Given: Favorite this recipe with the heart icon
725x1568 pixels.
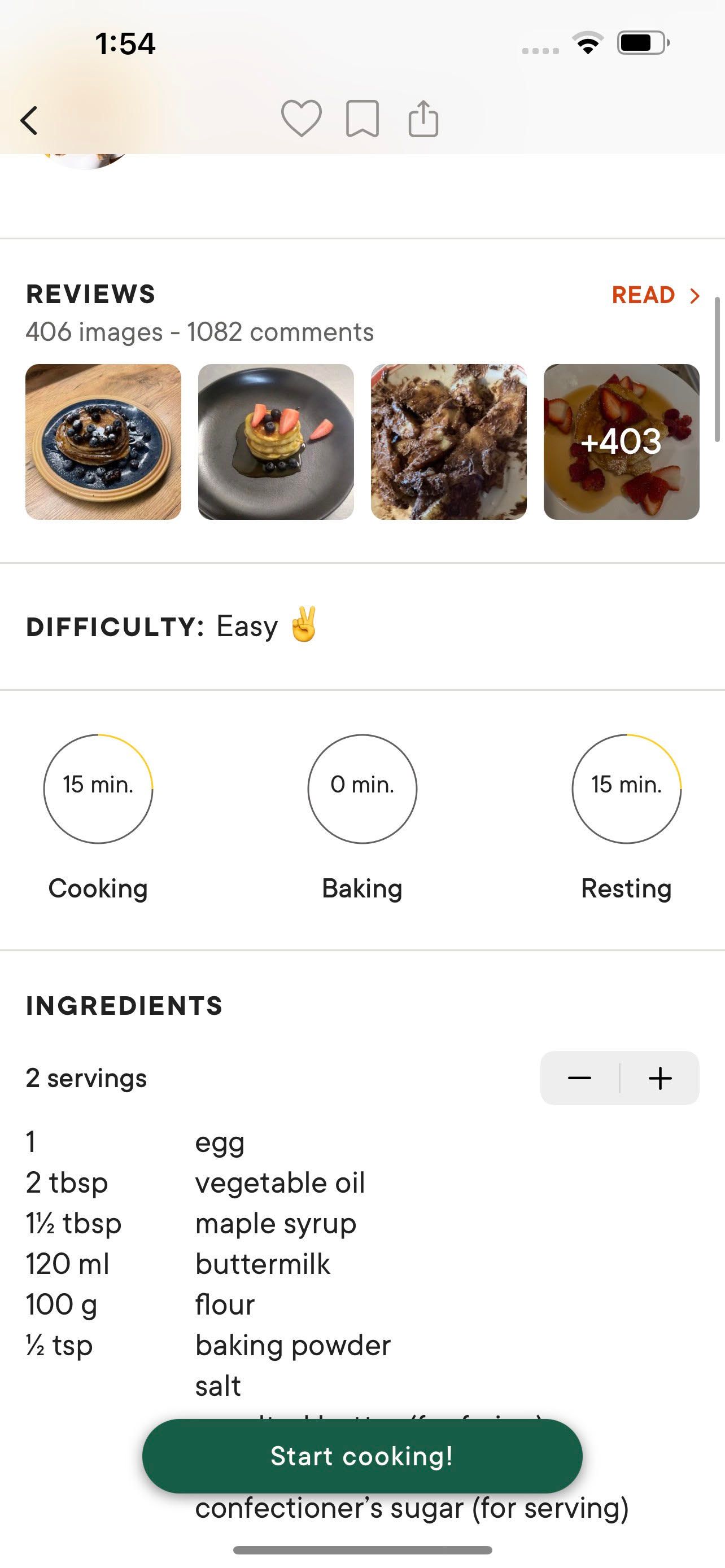Looking at the screenshot, I should (x=303, y=119).
